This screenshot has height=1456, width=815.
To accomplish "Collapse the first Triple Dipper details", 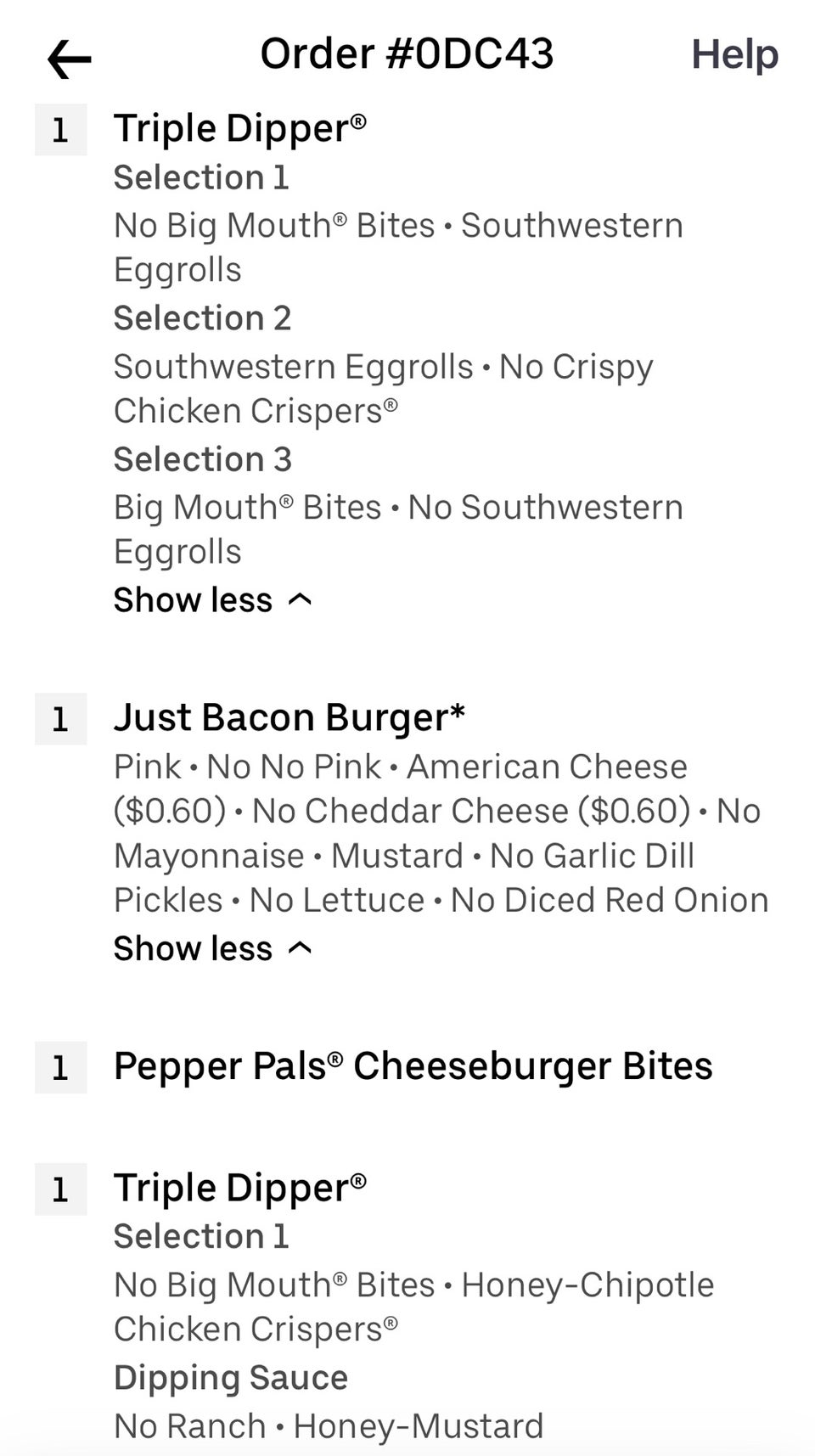I will pos(212,600).
